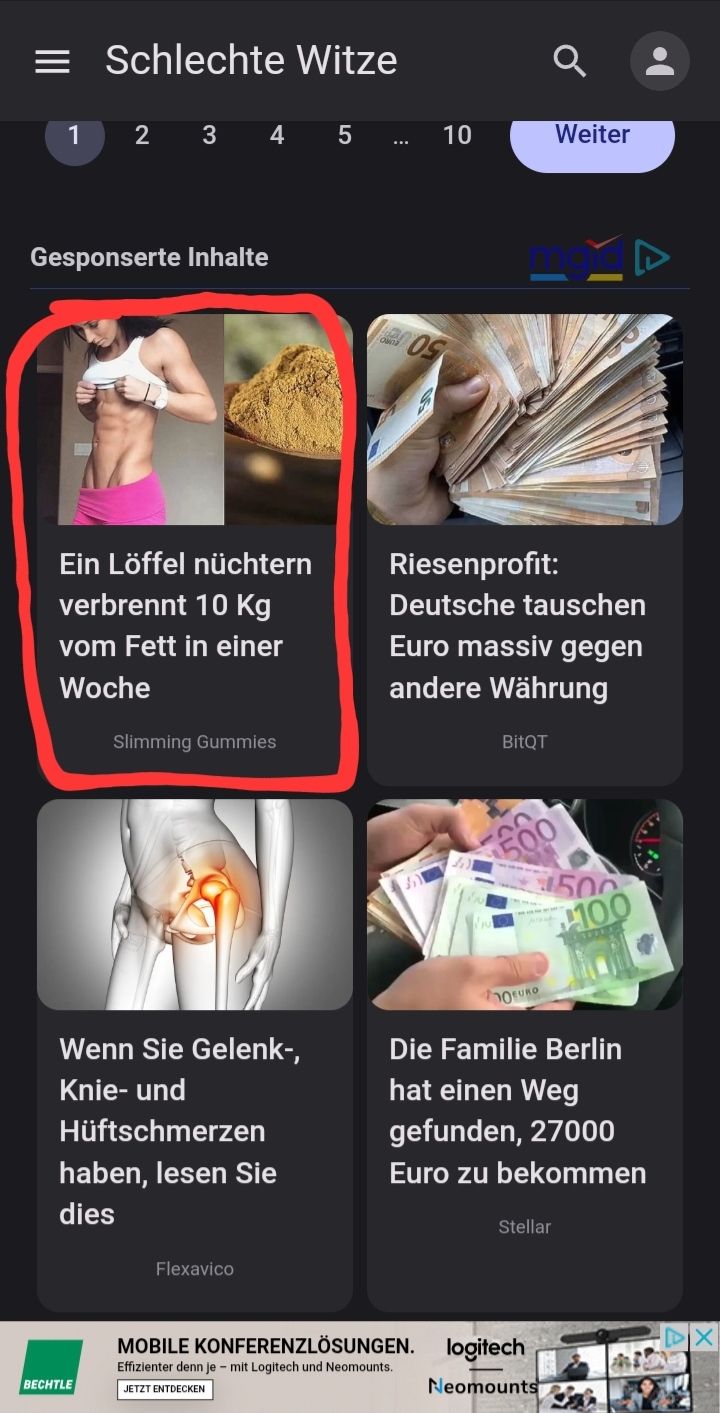The width and height of the screenshot is (720, 1413).
Task: Close the Bechtle banner ad
Action: [x=705, y=1337]
